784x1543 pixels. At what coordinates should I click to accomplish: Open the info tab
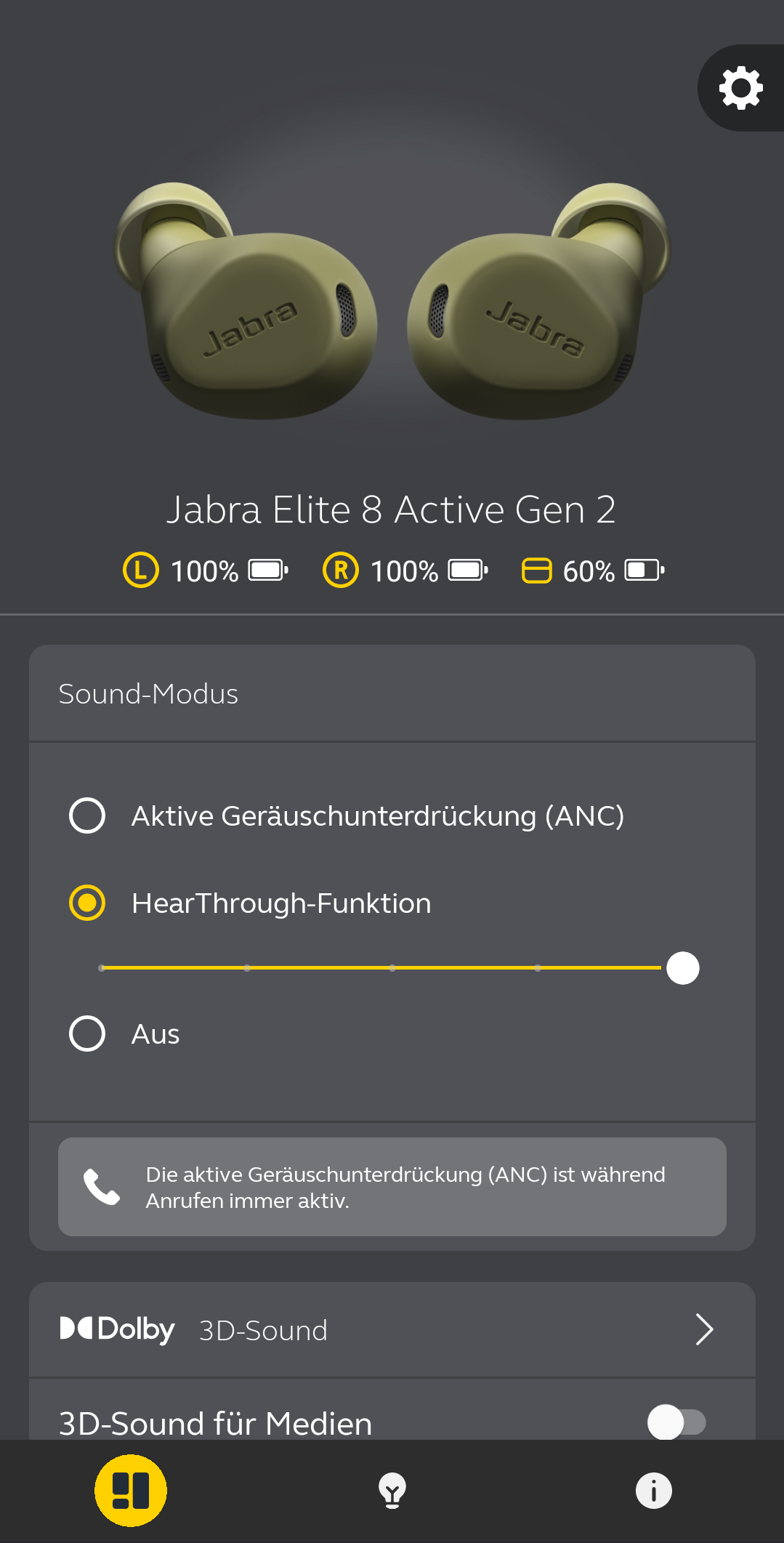[653, 1491]
